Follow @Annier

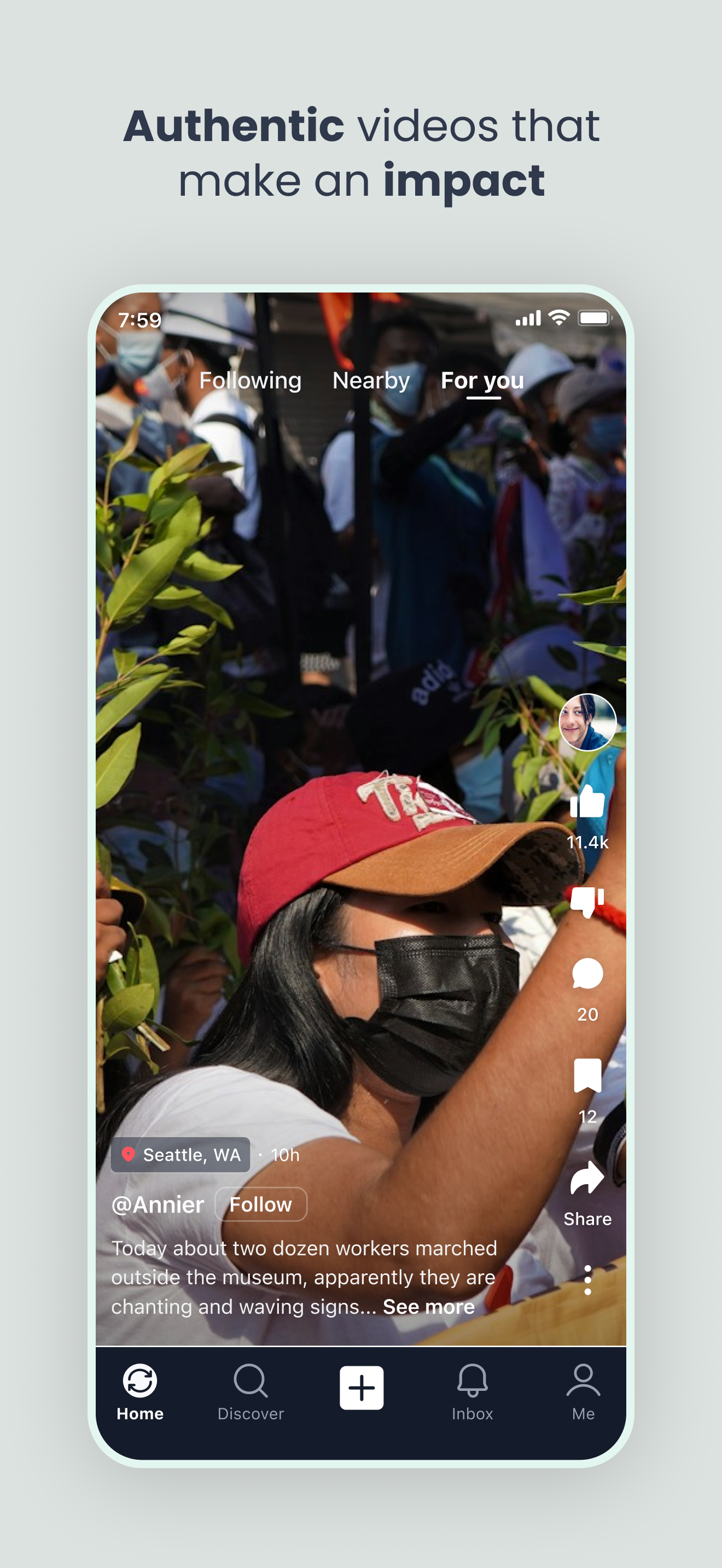point(261,1204)
